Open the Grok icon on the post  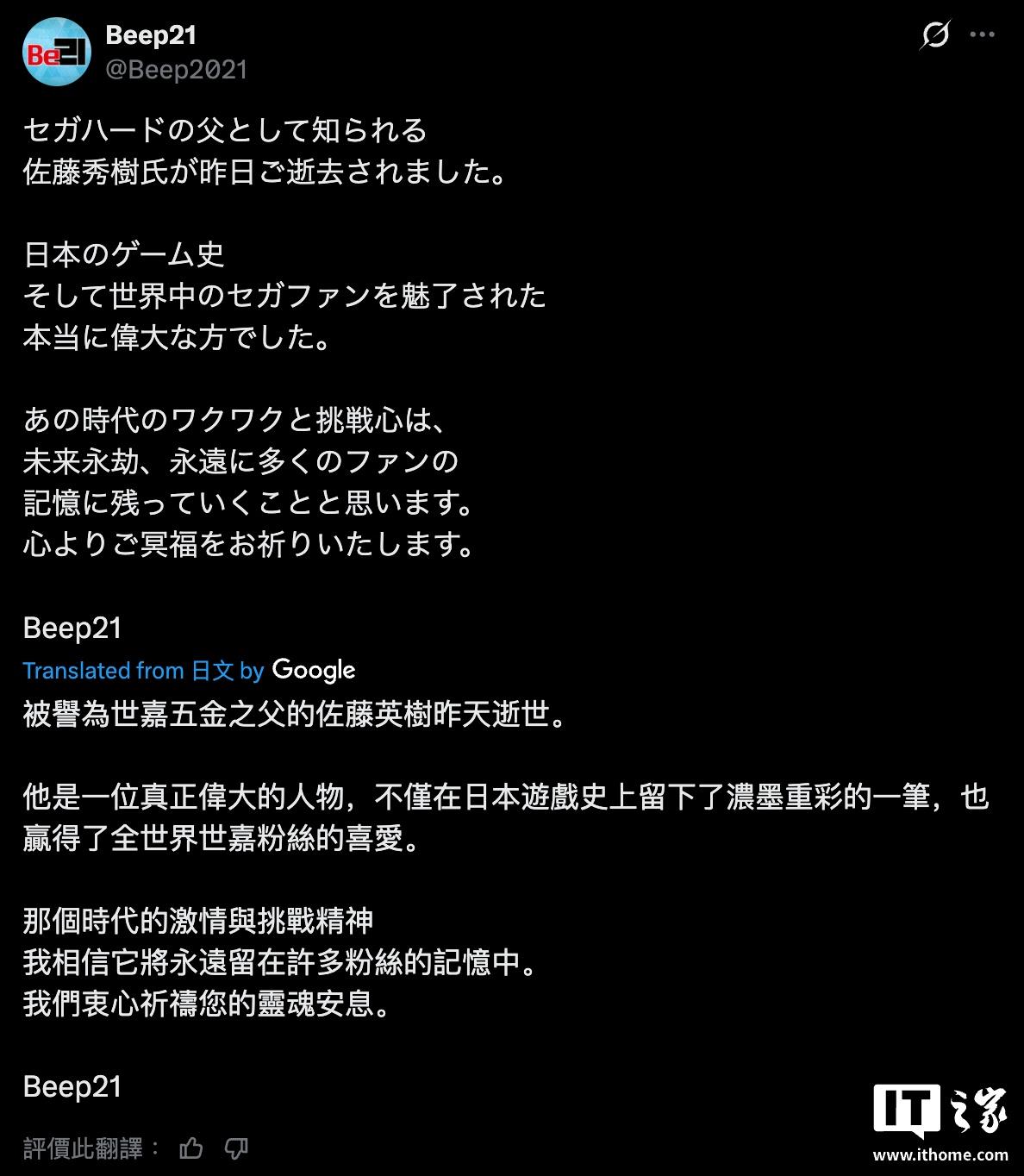click(x=935, y=35)
